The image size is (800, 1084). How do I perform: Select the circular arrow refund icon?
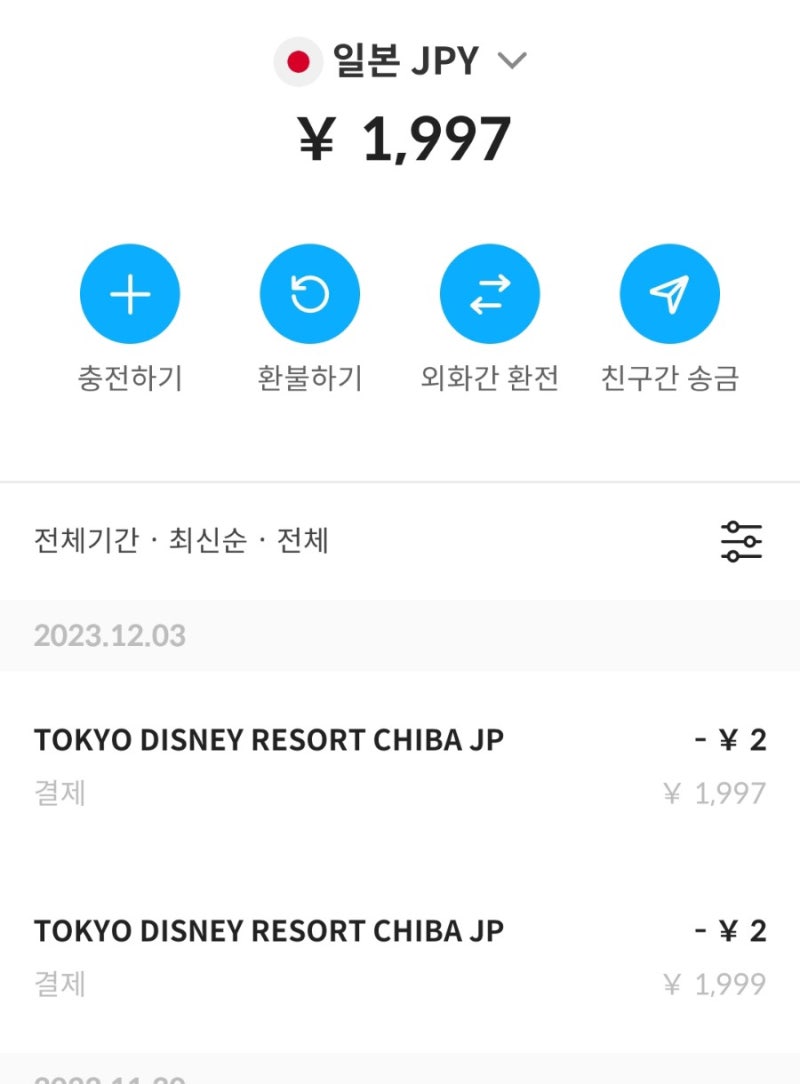pyautogui.click(x=310, y=293)
